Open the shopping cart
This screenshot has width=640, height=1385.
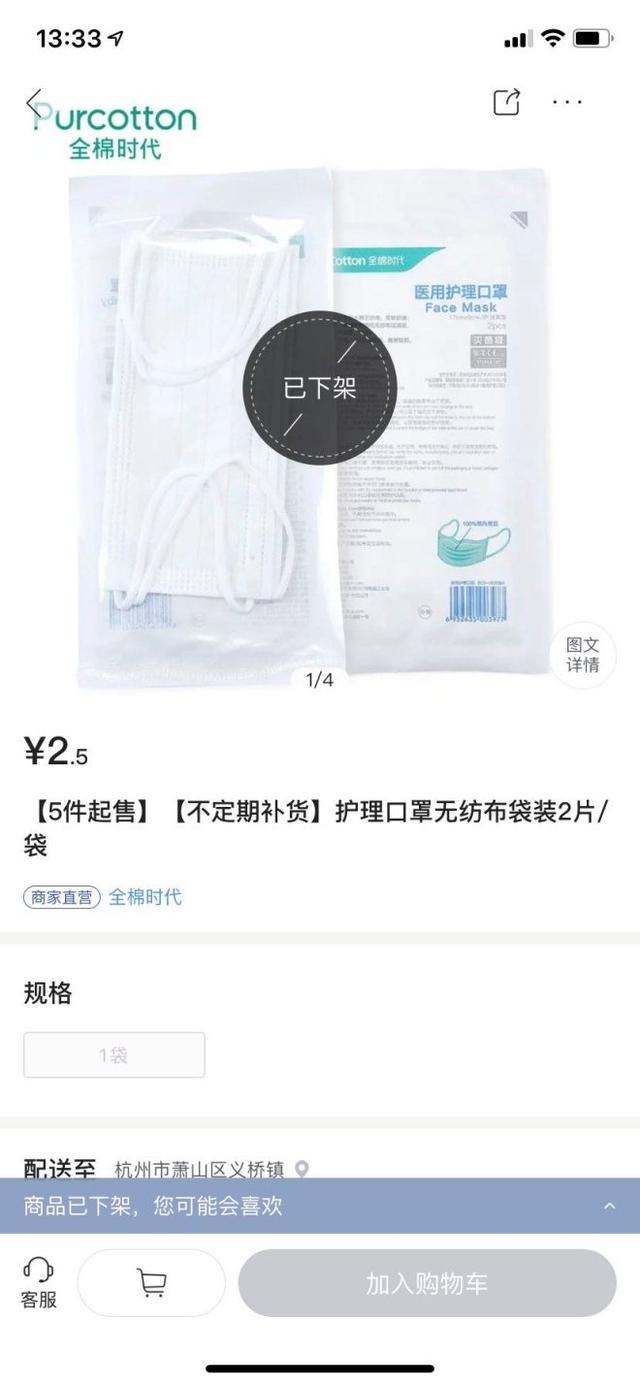[x=152, y=1283]
